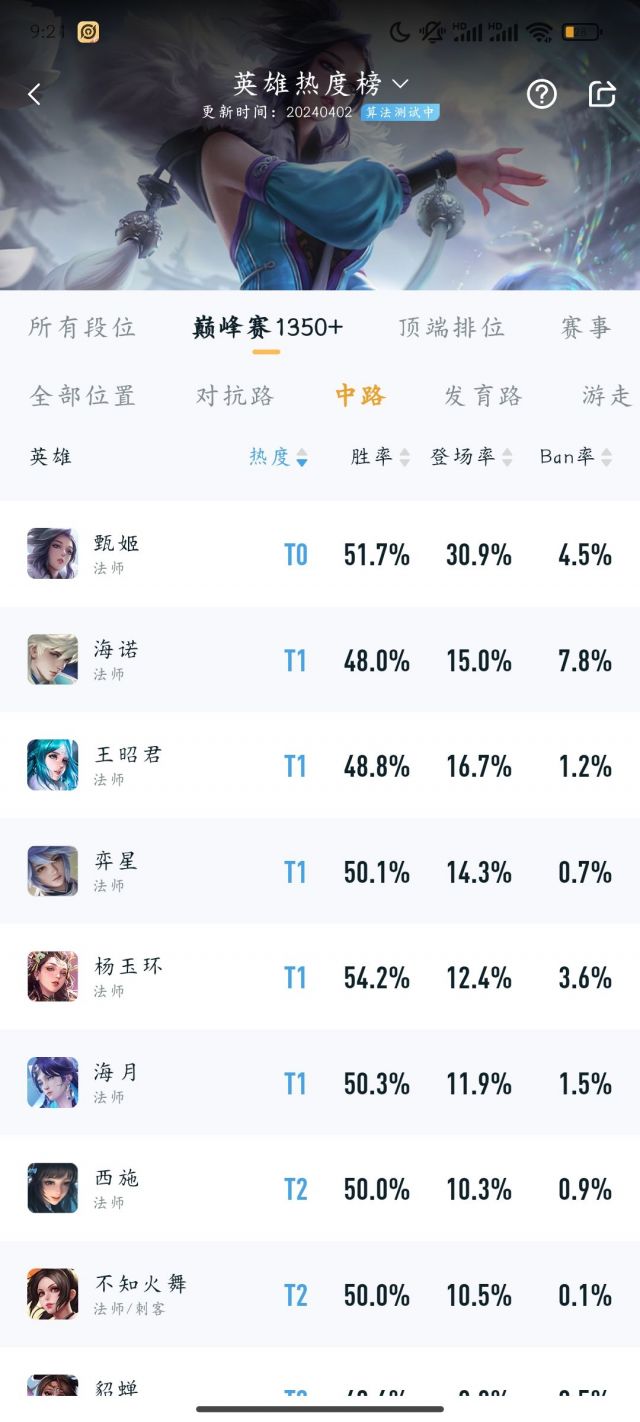This screenshot has width=640, height=1422.
Task: Open hero 杨玉环 details row
Action: (x=320, y=977)
